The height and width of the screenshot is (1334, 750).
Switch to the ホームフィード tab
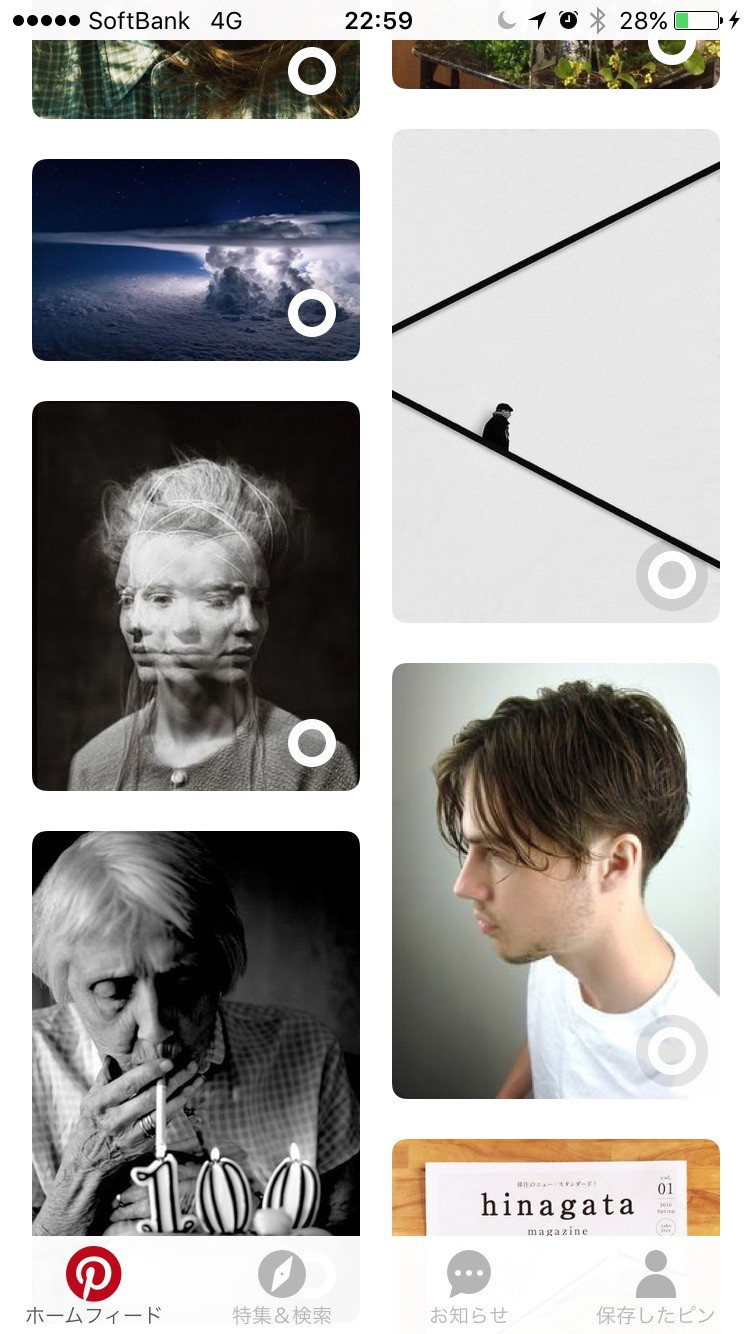[x=93, y=1286]
